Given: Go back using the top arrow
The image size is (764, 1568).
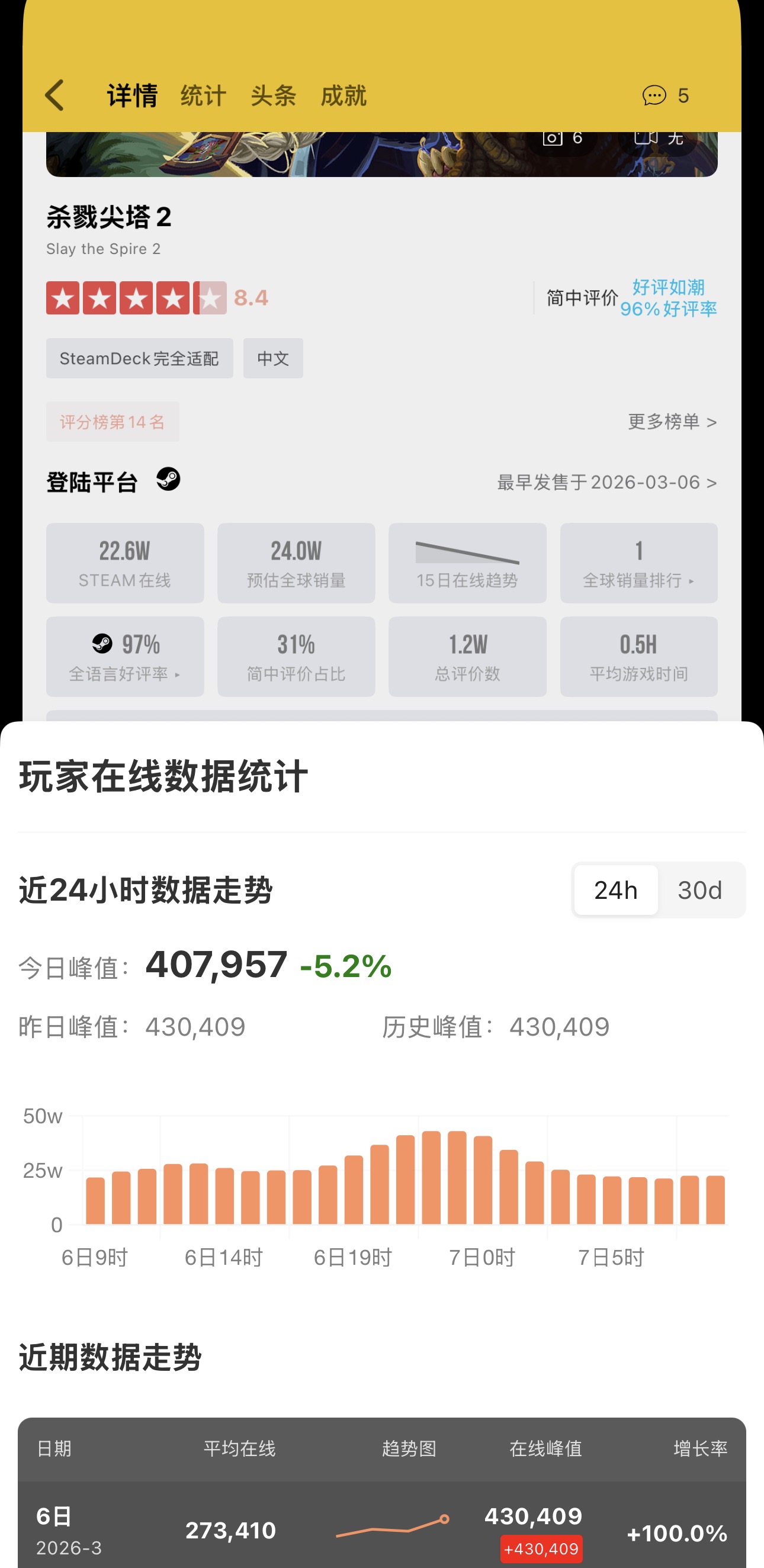Looking at the screenshot, I should (55, 95).
